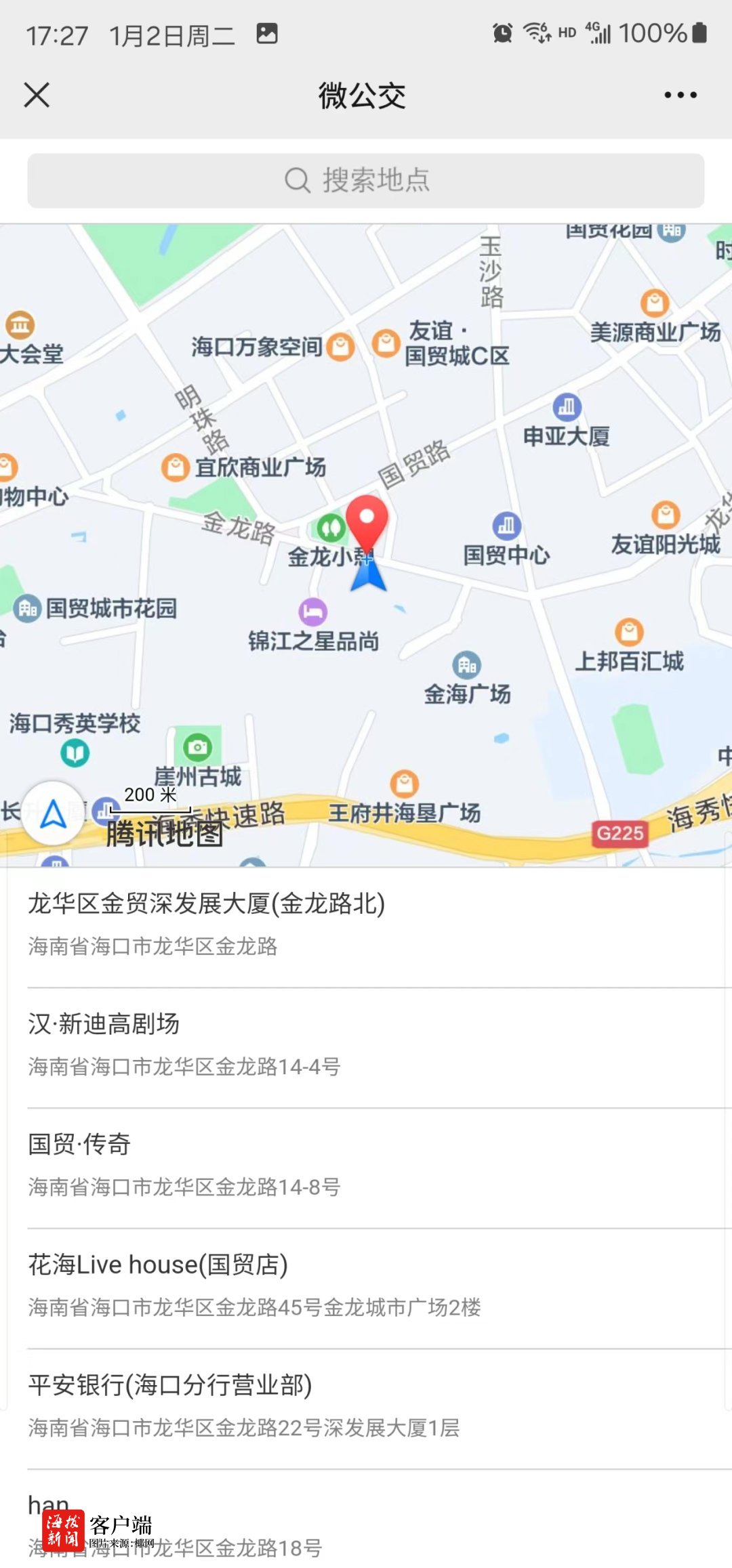Select 花海Live house(国贸店)
The image size is (732, 1568).
[x=366, y=1285]
